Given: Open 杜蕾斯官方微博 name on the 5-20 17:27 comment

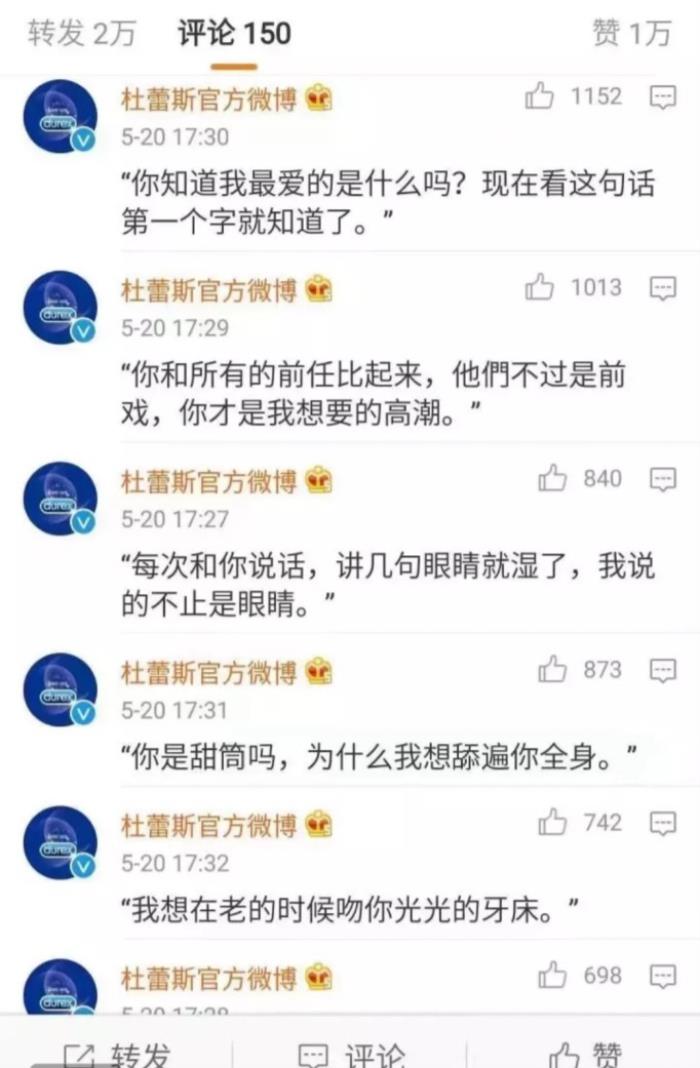Looking at the screenshot, I should point(209,481).
